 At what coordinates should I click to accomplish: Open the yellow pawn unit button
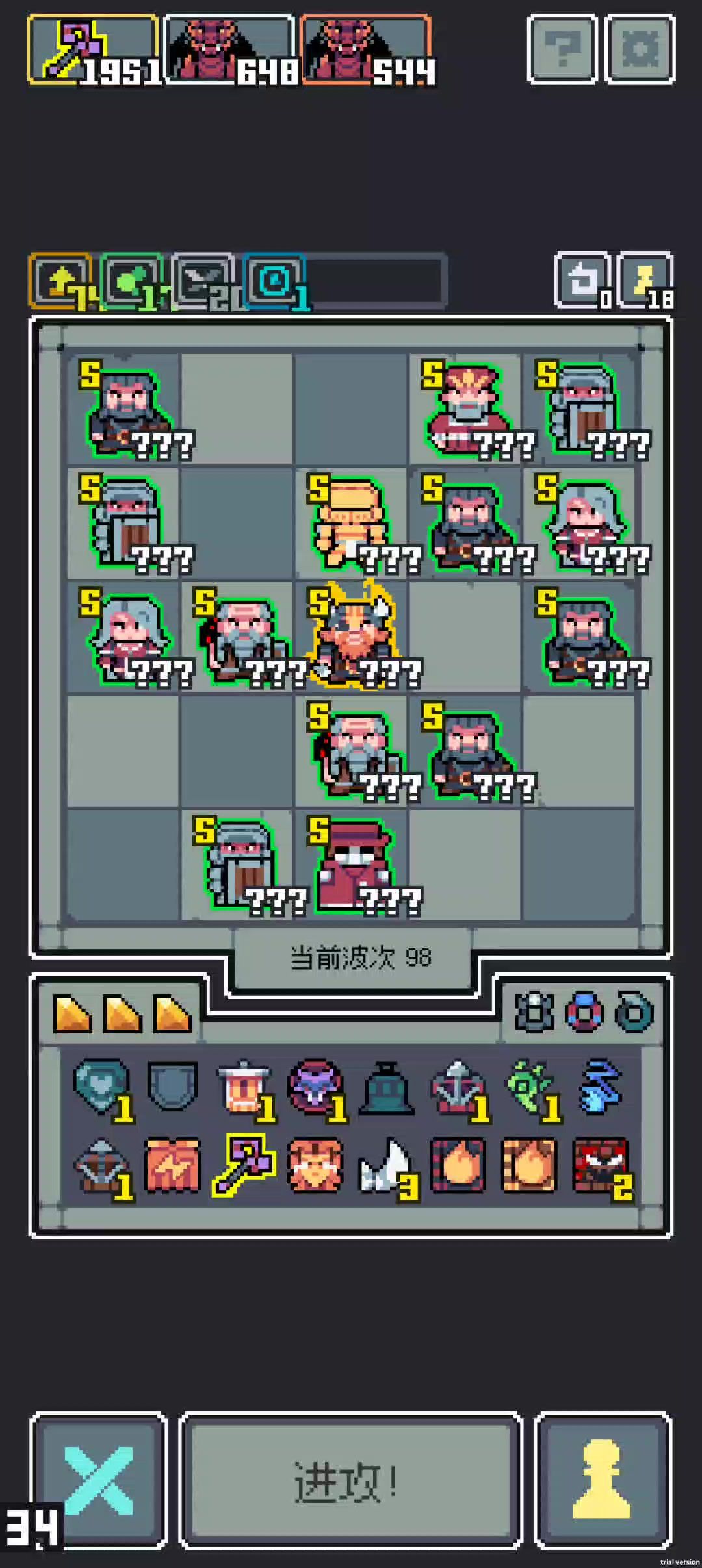click(602, 1481)
